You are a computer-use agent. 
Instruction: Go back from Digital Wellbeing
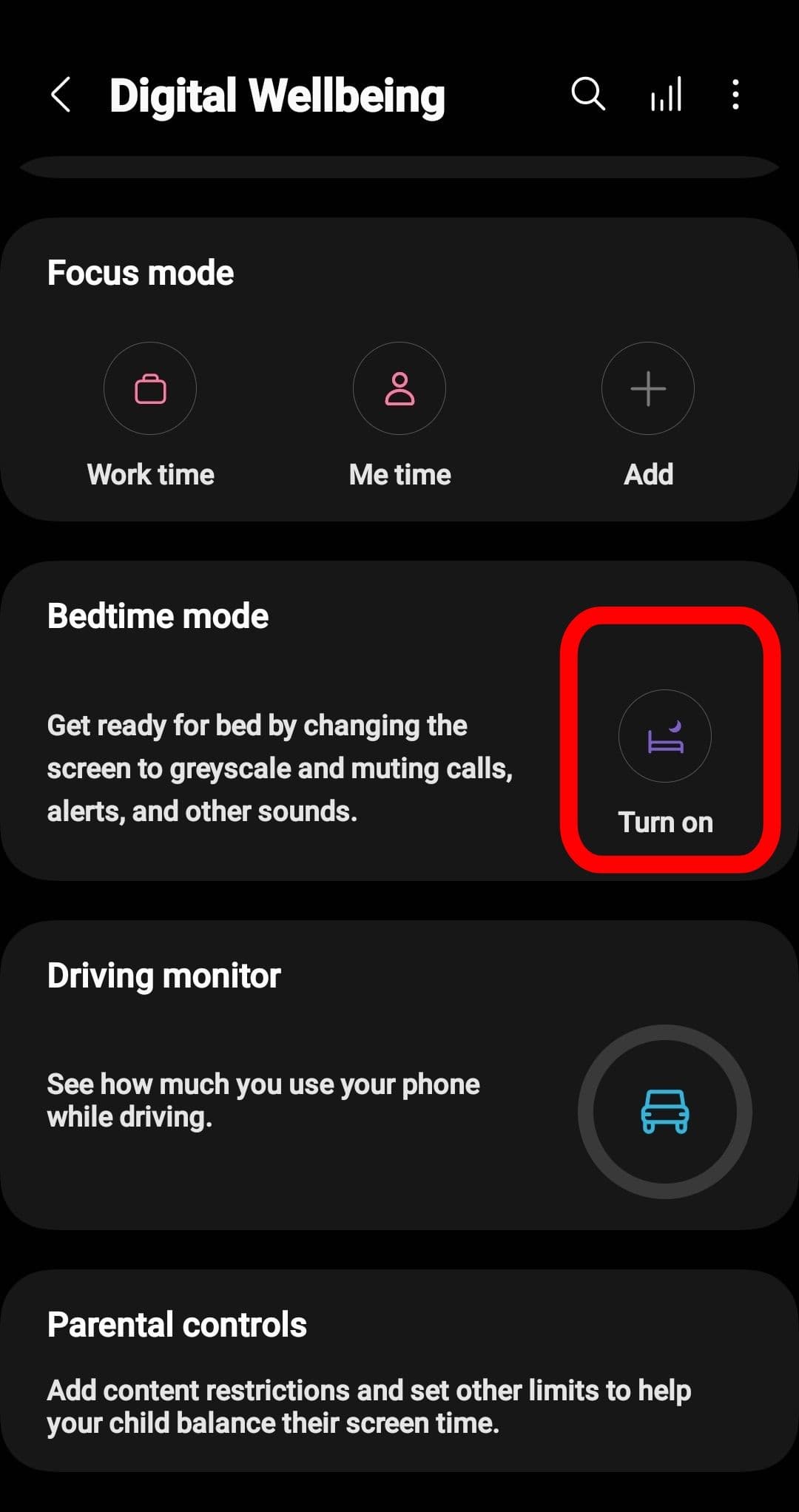61,95
